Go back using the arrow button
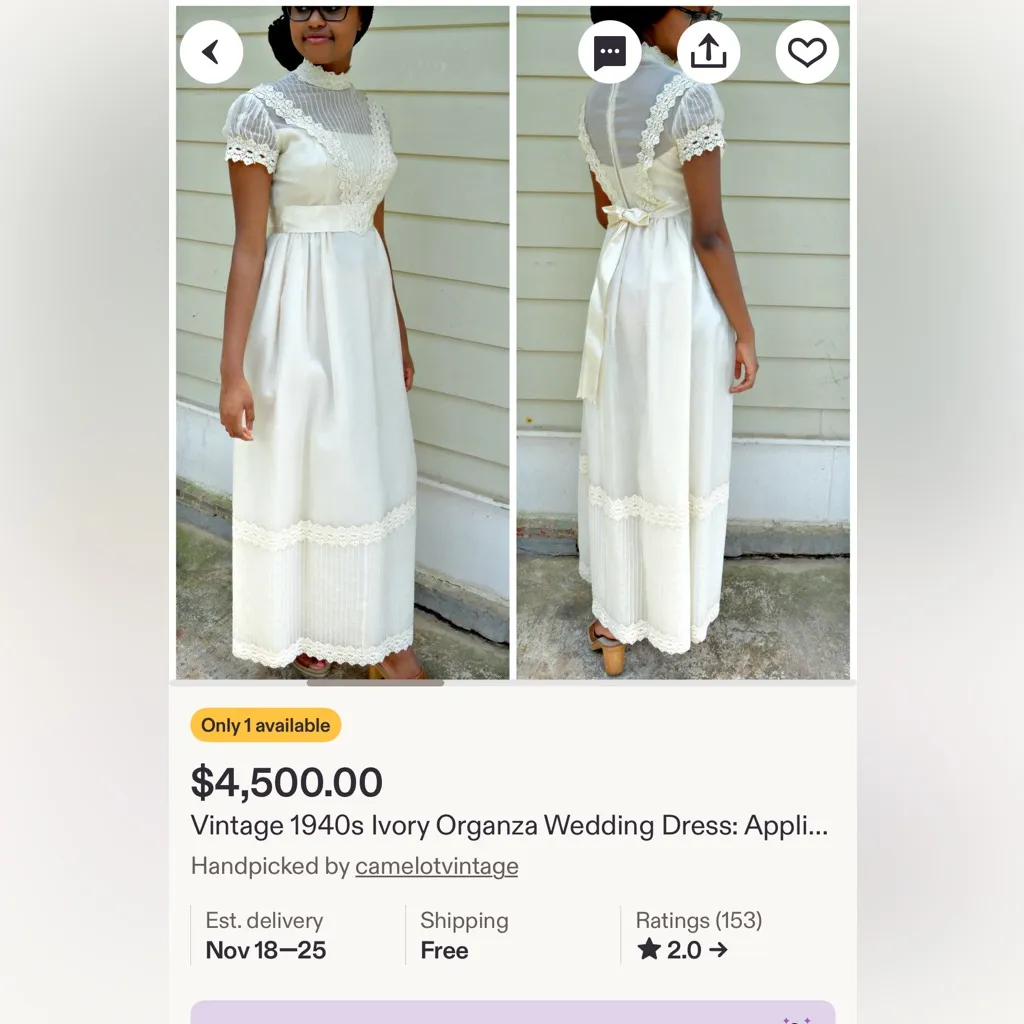The image size is (1024, 1024). (211, 52)
